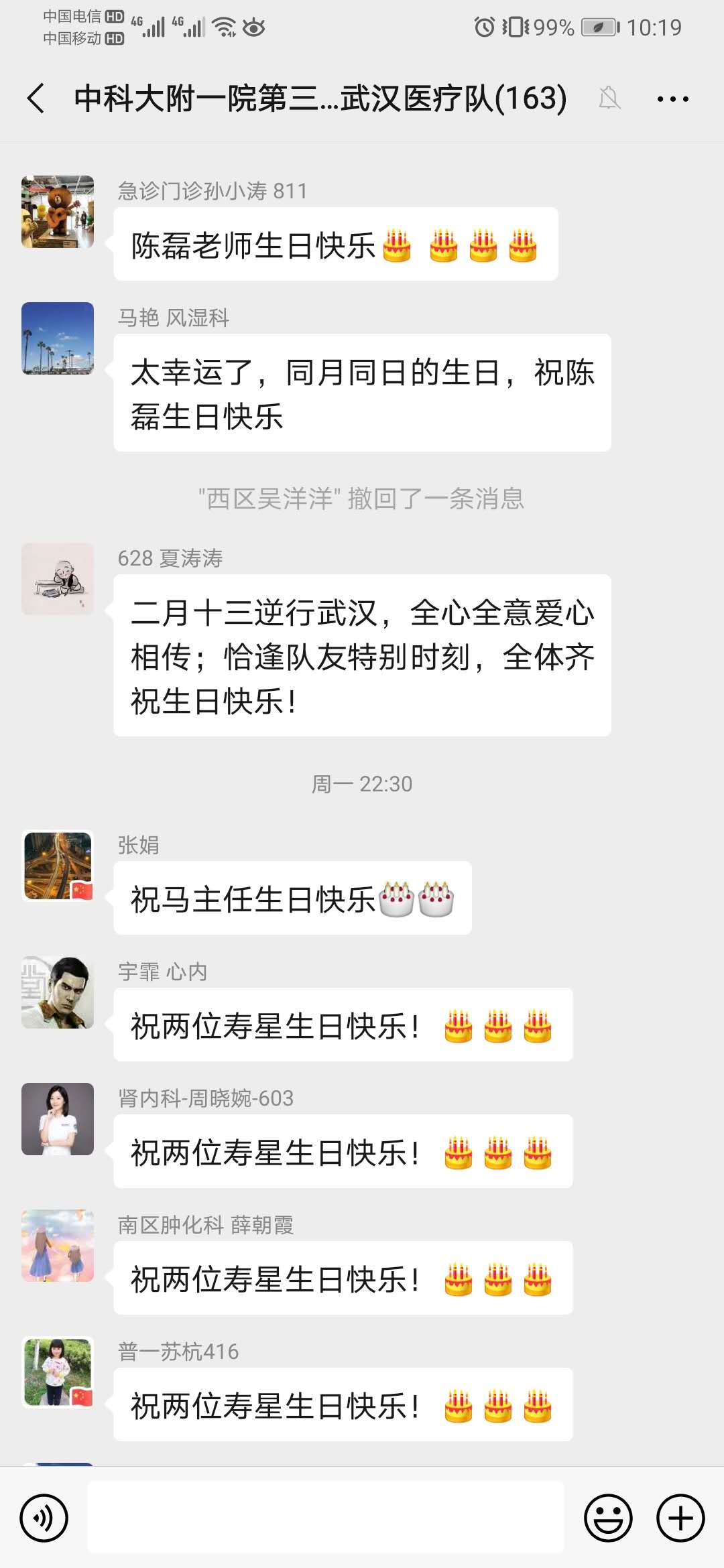This screenshot has width=724, height=1568.
Task: Open the emoji sticker panel
Action: 608,1518
